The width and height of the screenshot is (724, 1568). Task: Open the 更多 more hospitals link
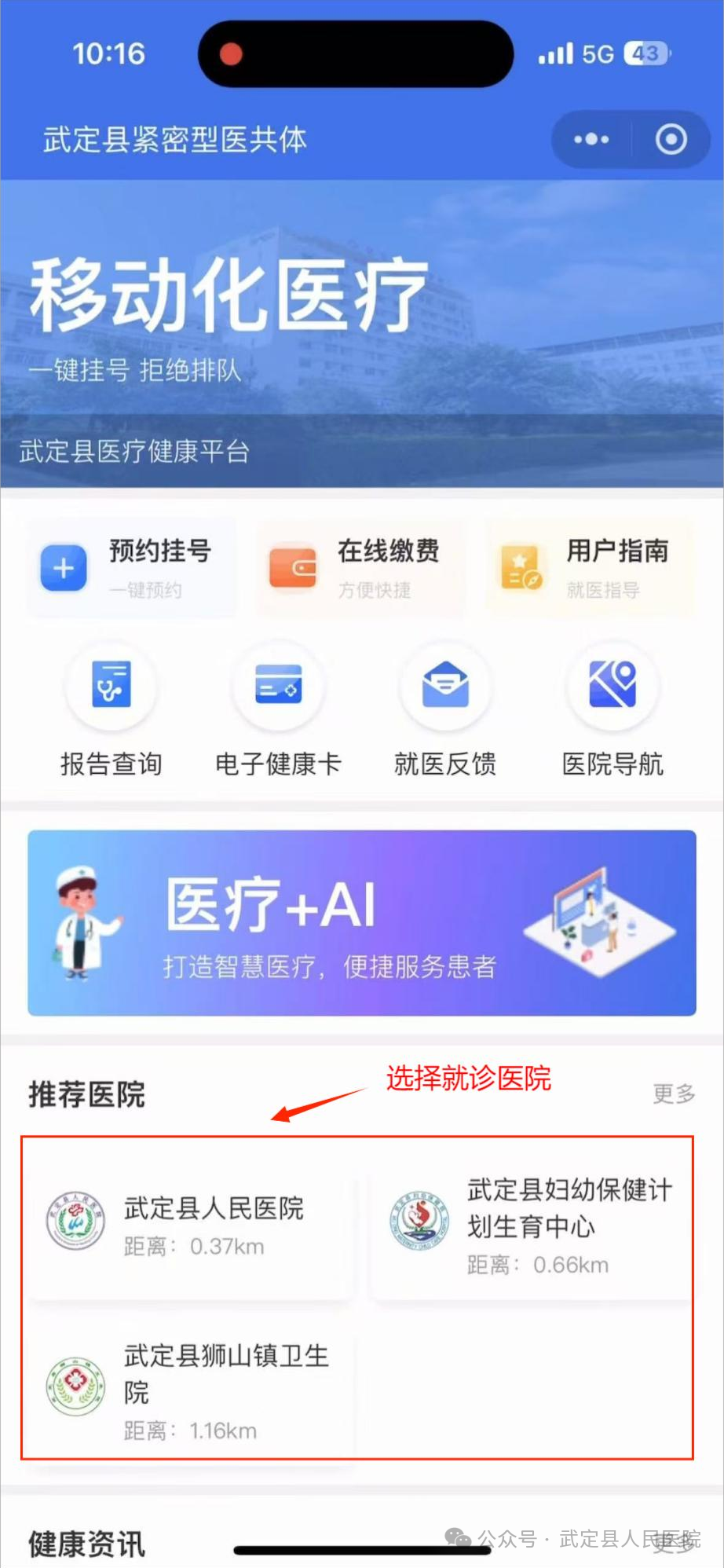[x=672, y=1094]
